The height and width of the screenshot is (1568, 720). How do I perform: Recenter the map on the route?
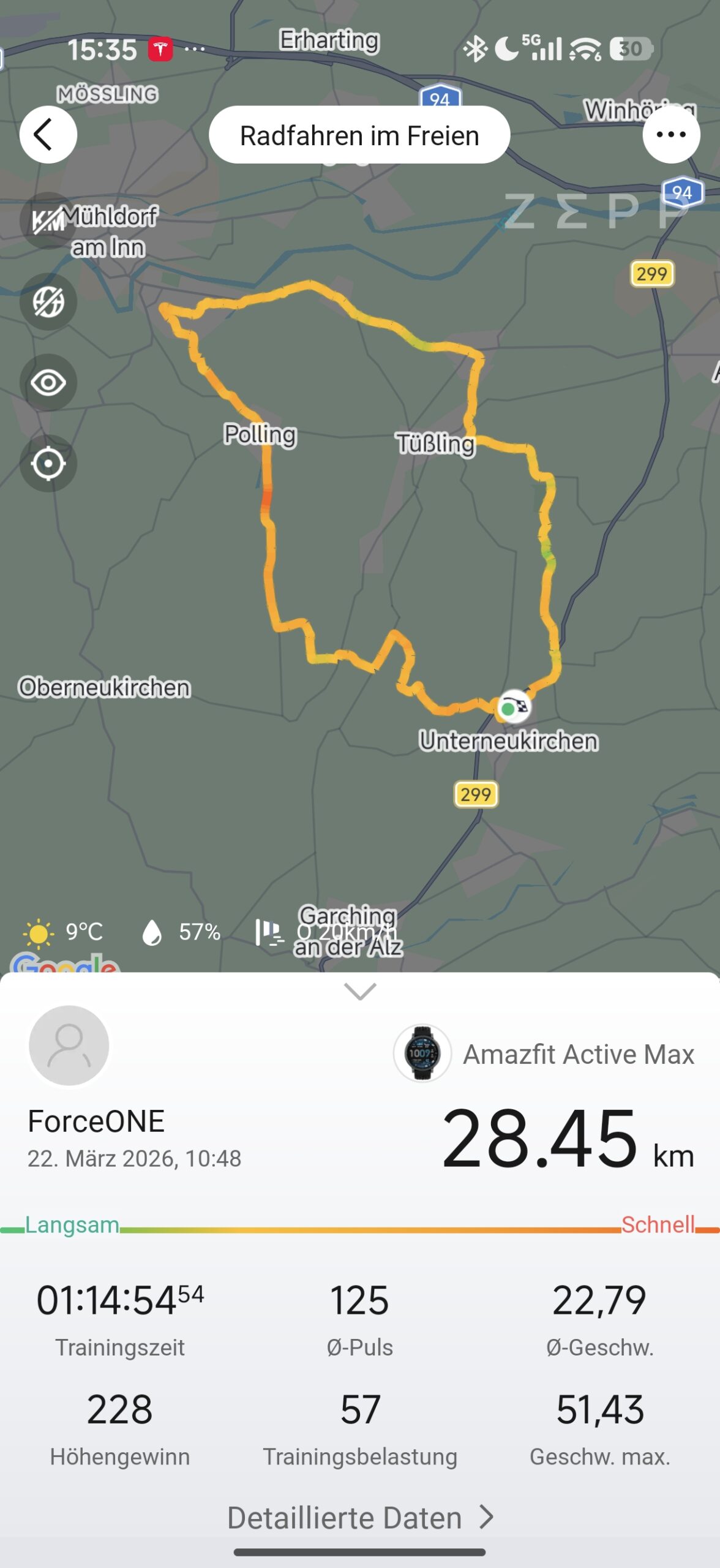(x=48, y=464)
